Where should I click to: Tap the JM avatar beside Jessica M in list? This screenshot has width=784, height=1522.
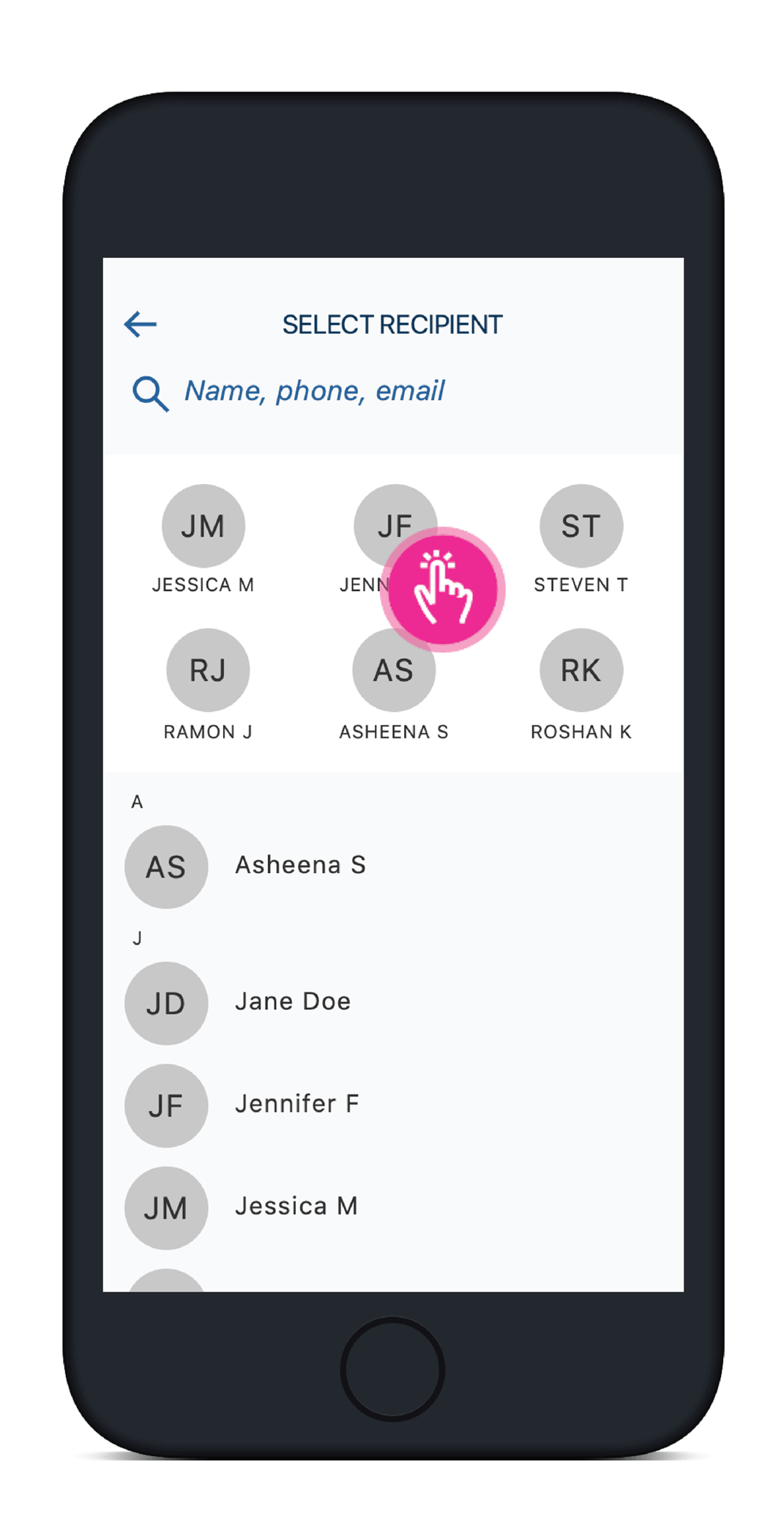tap(166, 1209)
